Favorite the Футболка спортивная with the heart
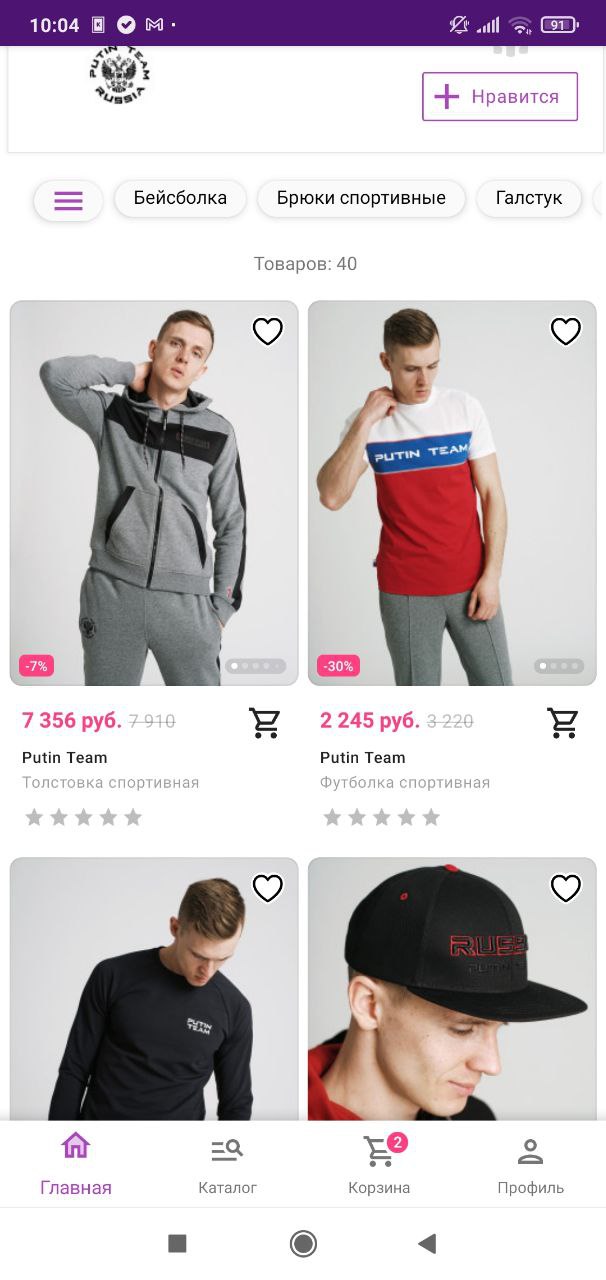The width and height of the screenshot is (606, 1280). [565, 331]
